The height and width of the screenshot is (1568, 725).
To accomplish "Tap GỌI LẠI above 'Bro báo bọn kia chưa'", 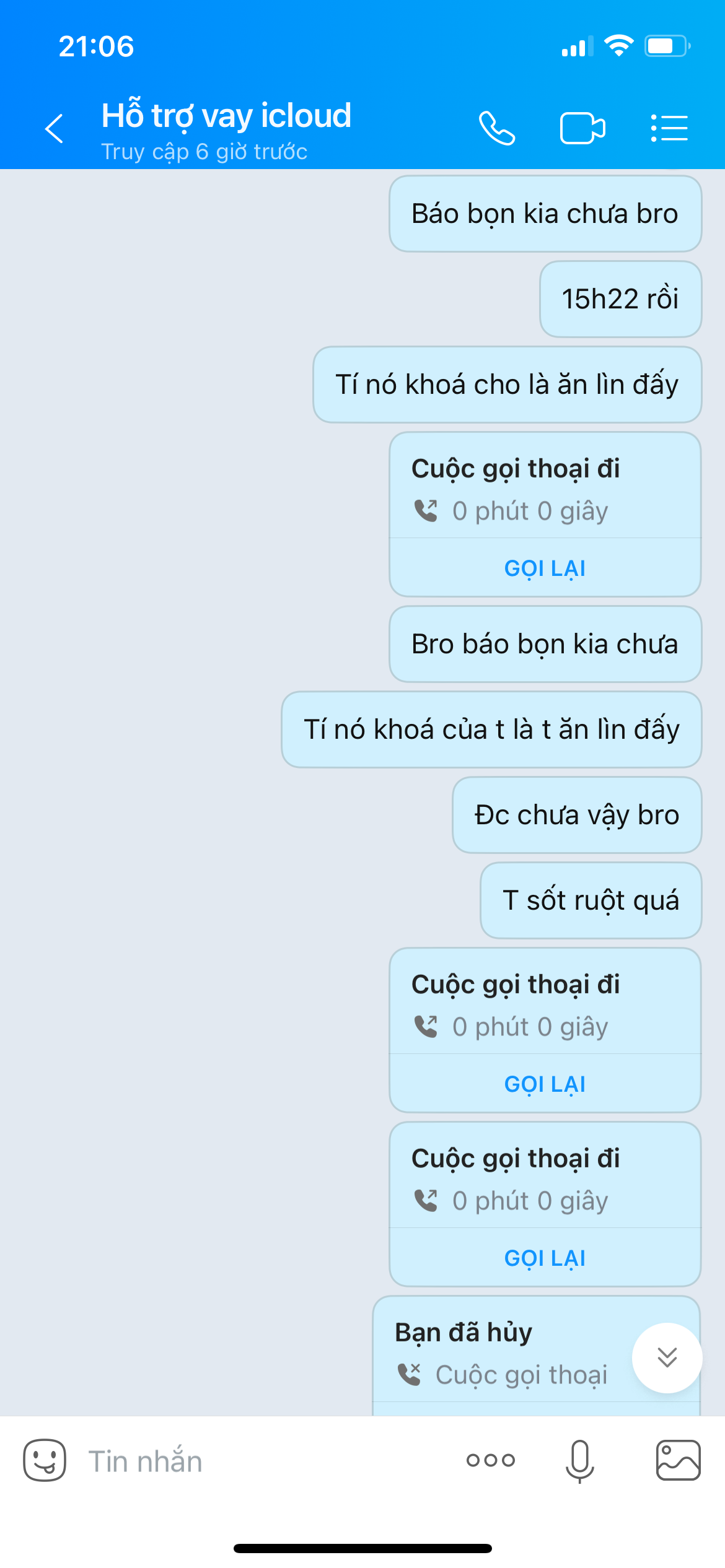I will pyautogui.click(x=545, y=568).
